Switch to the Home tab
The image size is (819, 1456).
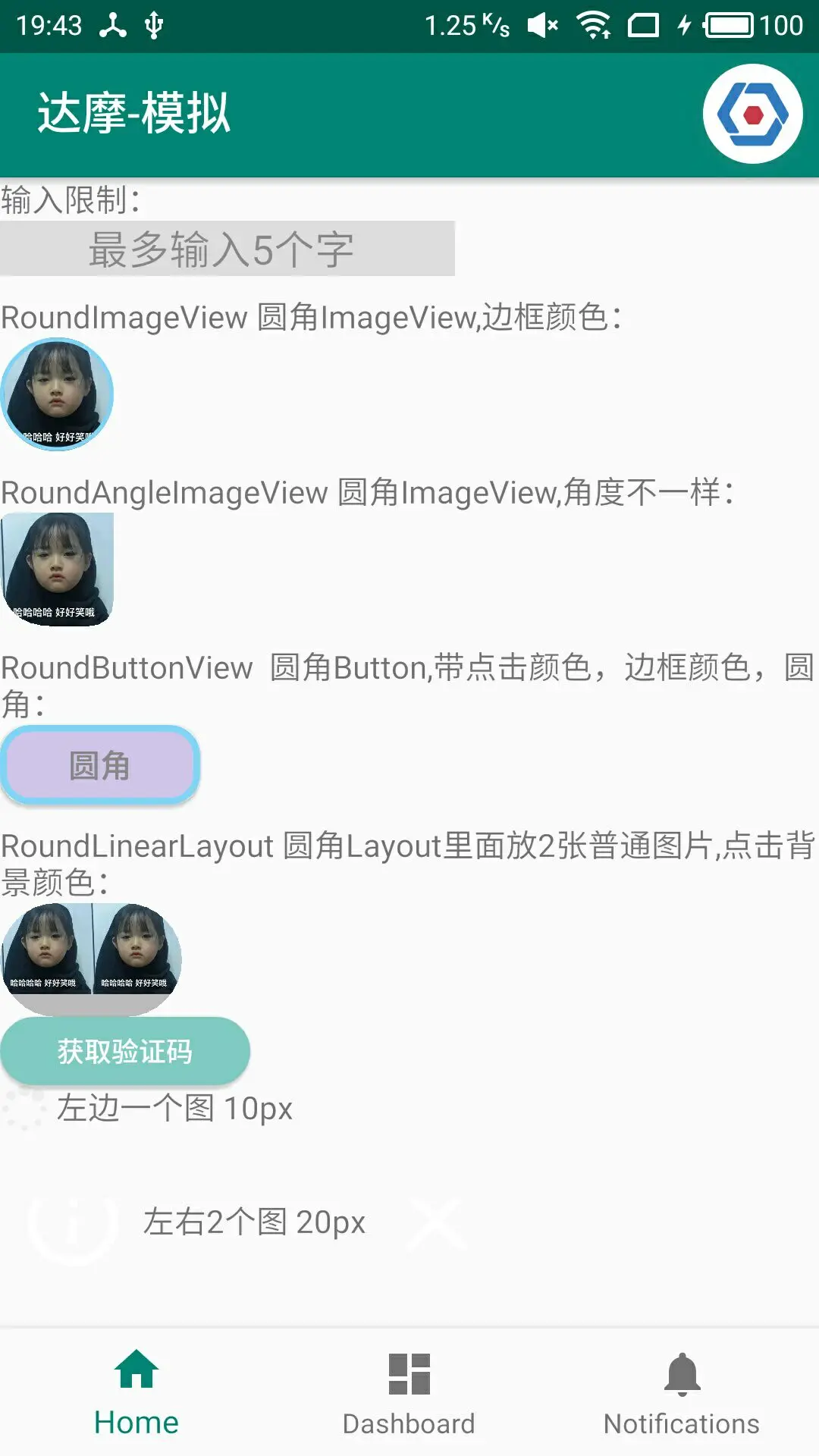click(x=136, y=1394)
